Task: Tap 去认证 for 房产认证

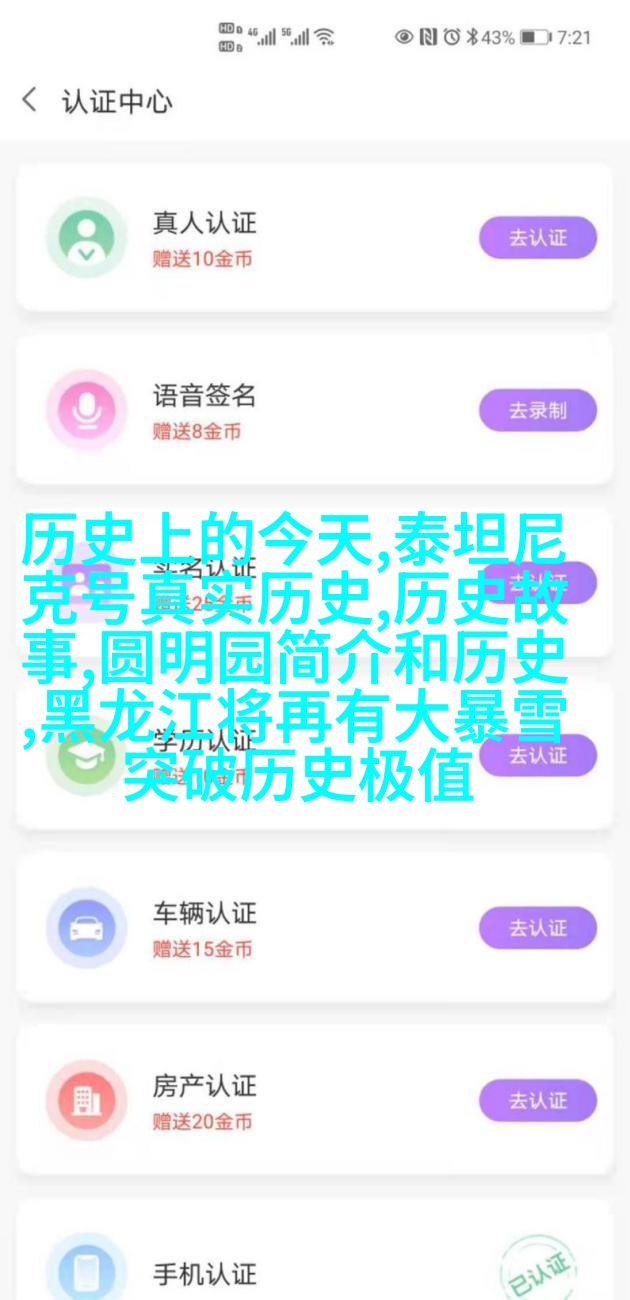Action: click(537, 1100)
